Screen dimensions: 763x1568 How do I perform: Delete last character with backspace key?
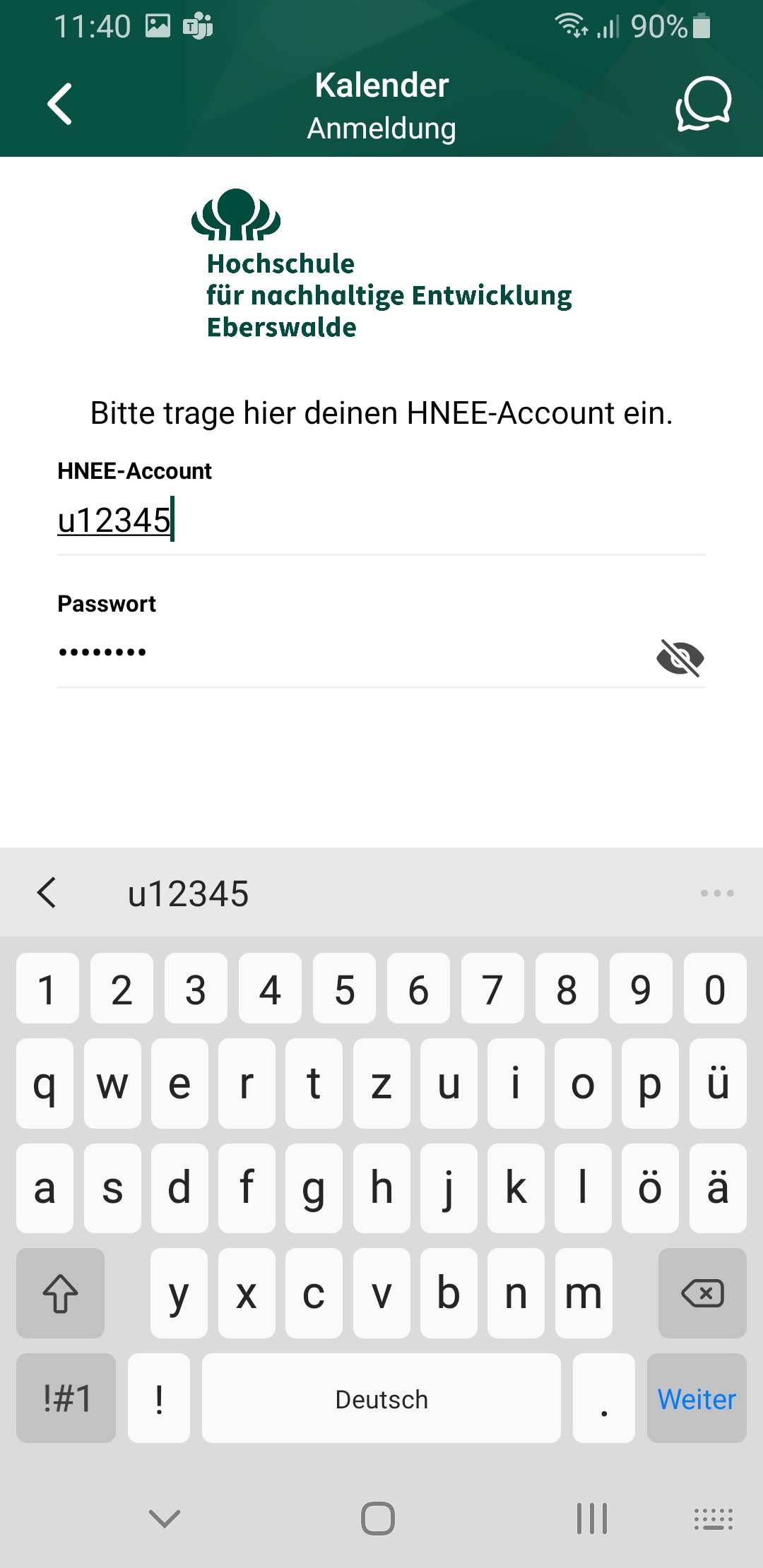(x=702, y=1293)
